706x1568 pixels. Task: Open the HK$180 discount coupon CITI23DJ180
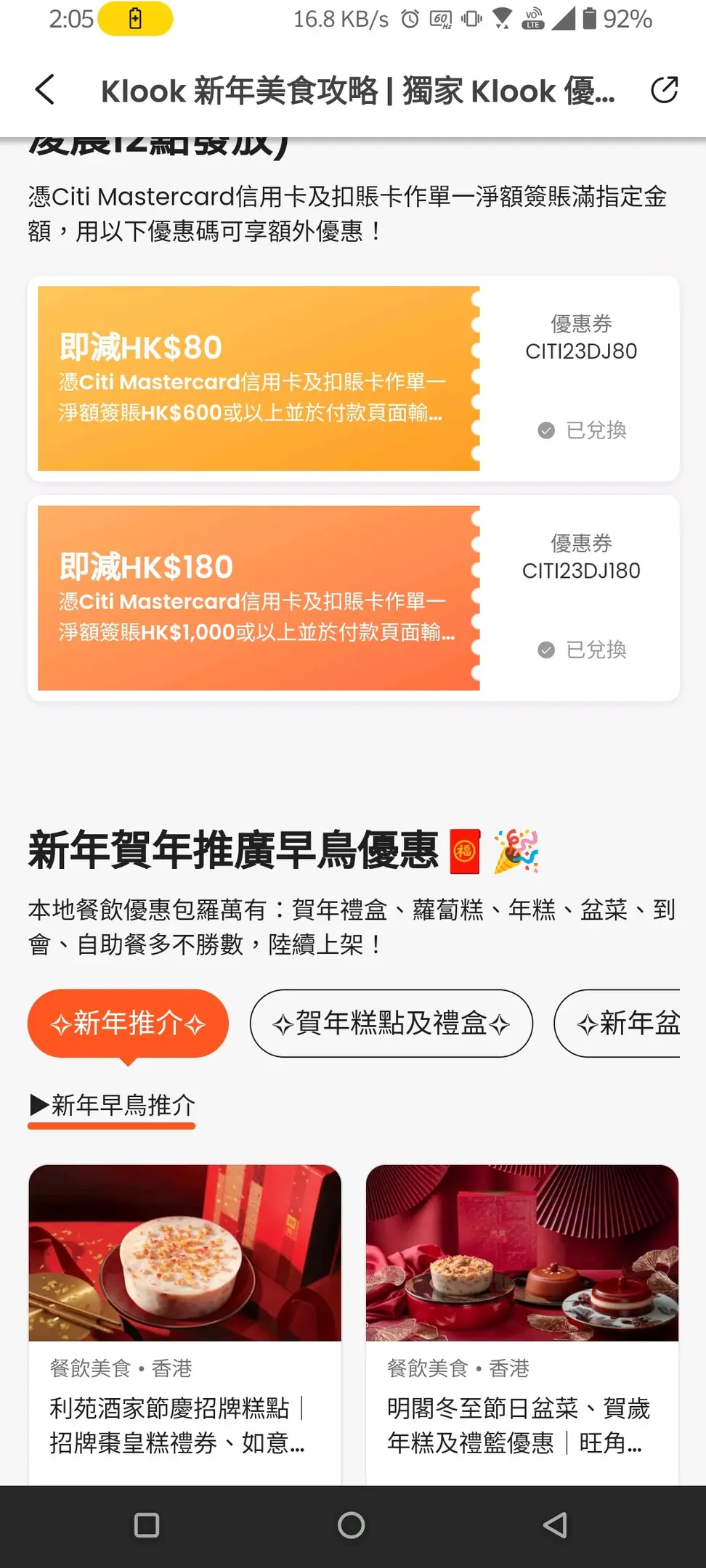tap(259, 597)
